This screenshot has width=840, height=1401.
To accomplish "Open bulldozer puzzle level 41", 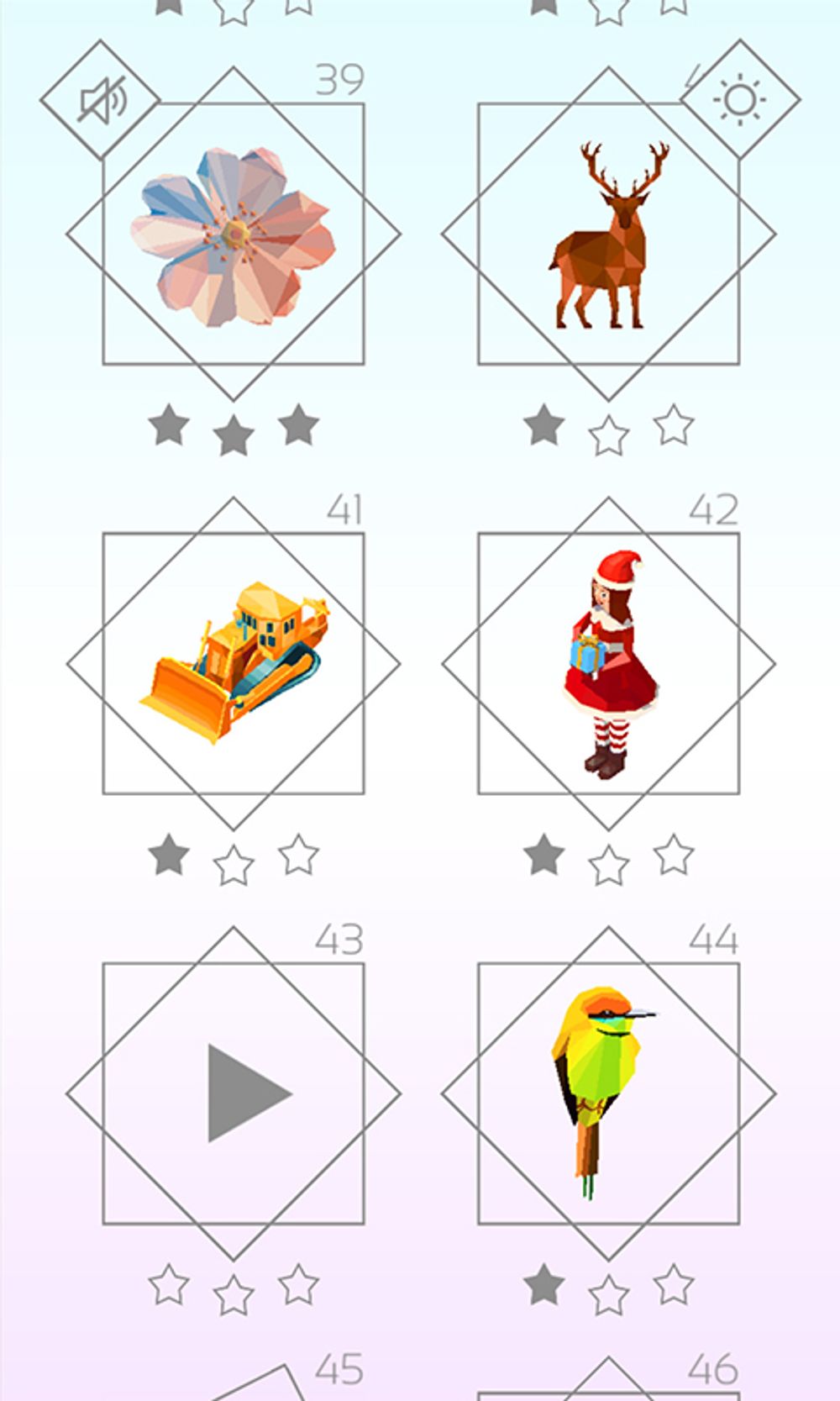I will [234, 664].
